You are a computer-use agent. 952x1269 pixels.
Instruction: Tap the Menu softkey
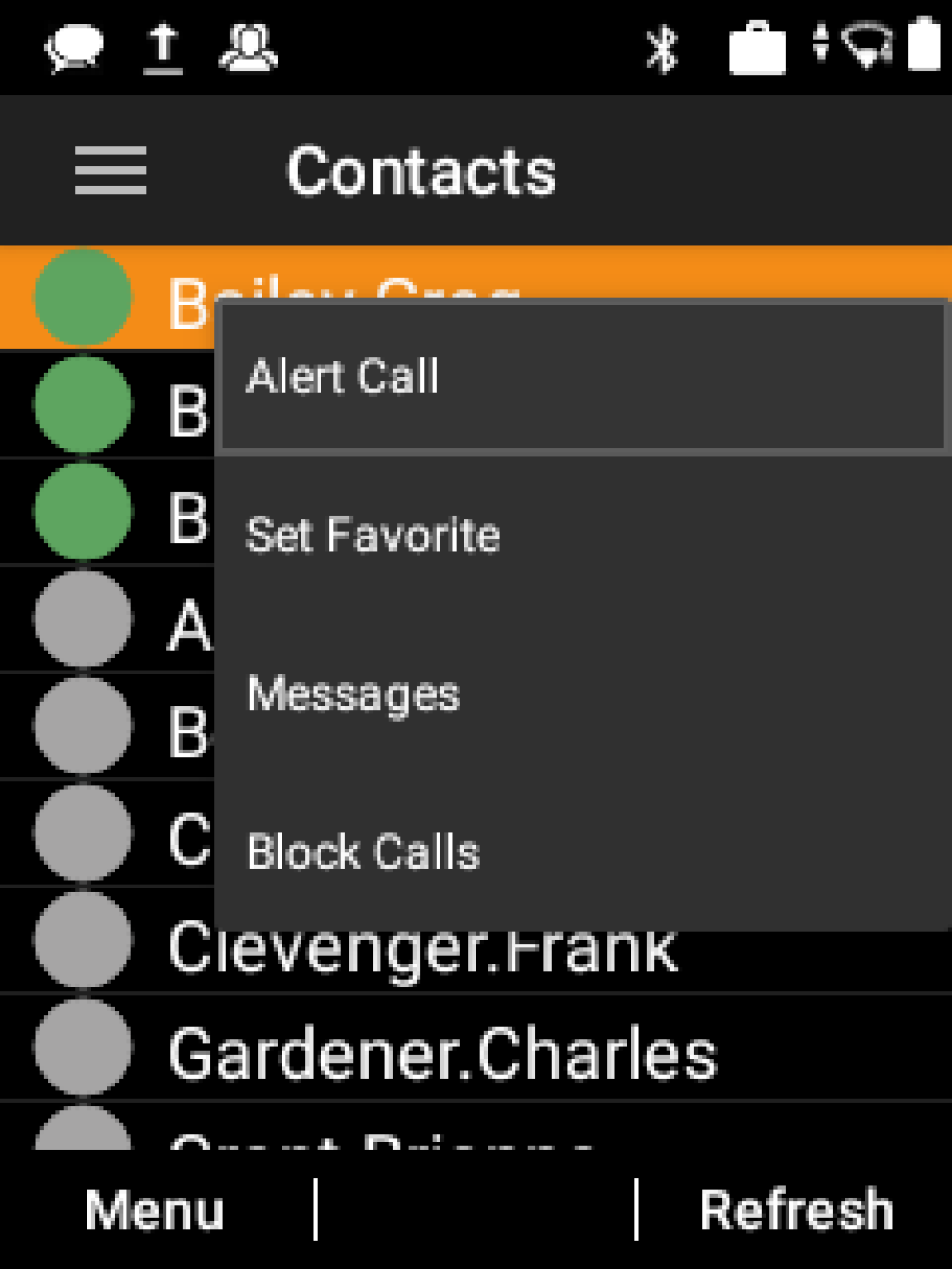(x=154, y=1210)
